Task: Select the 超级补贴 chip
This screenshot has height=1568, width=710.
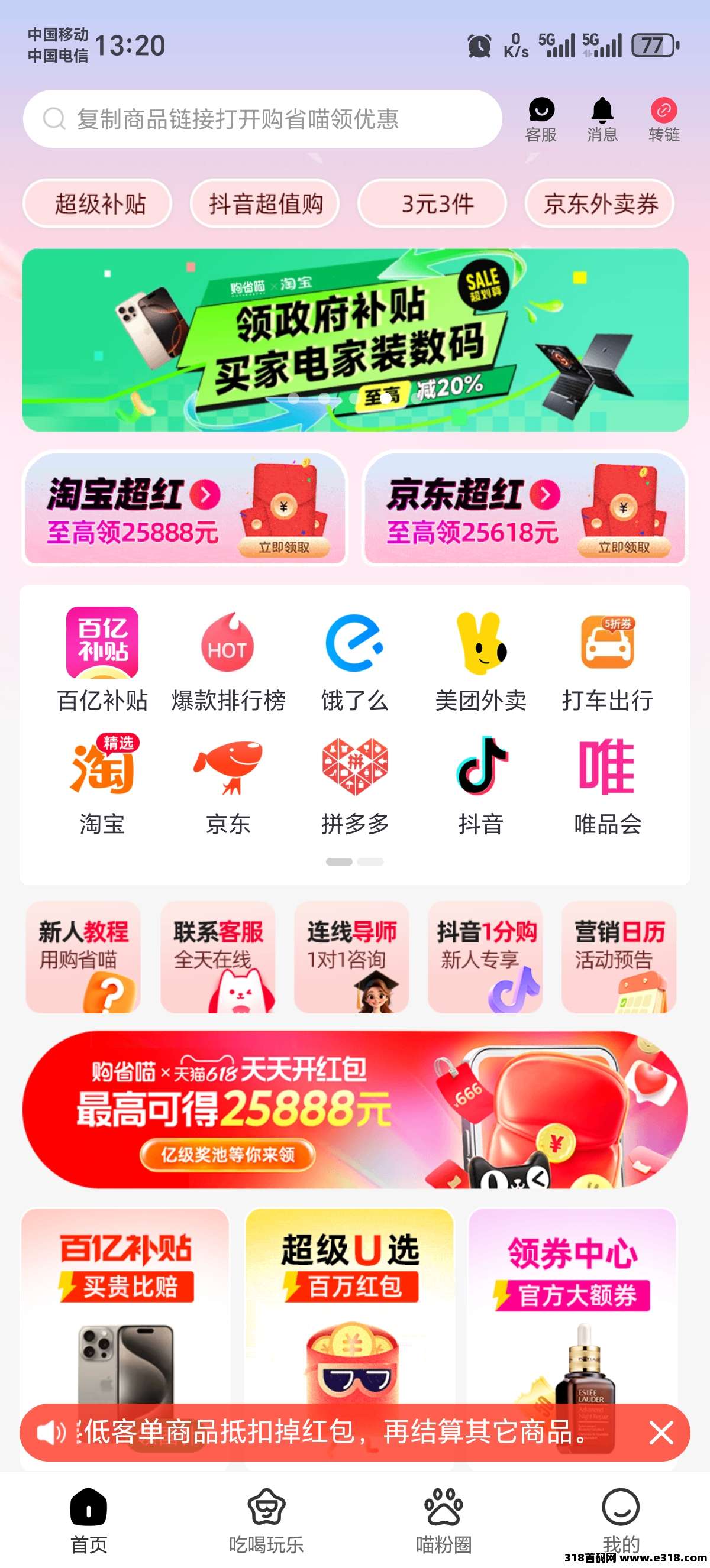Action: (x=98, y=203)
